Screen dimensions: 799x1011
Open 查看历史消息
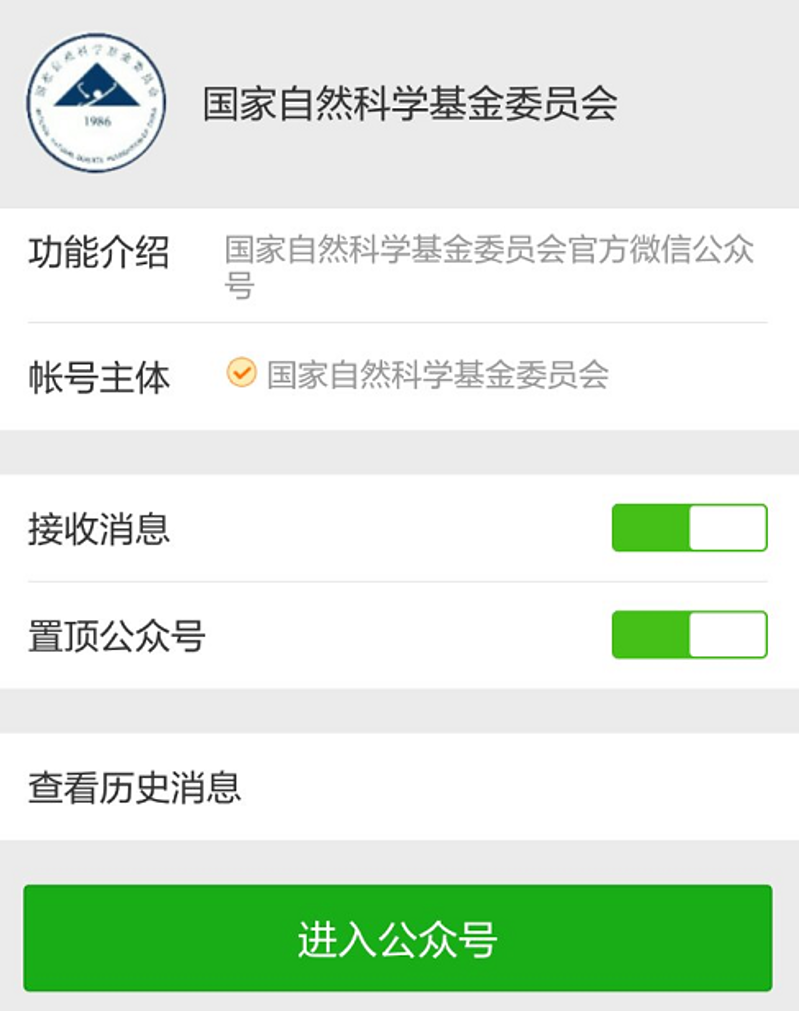click(x=399, y=788)
